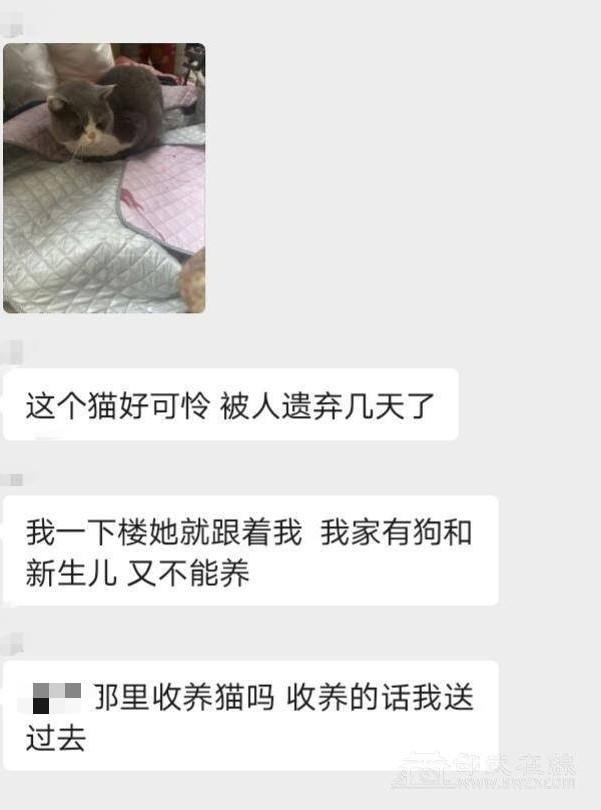Screen dimensions: 601x810
Task: Open the cat photo message
Action: tap(104, 178)
